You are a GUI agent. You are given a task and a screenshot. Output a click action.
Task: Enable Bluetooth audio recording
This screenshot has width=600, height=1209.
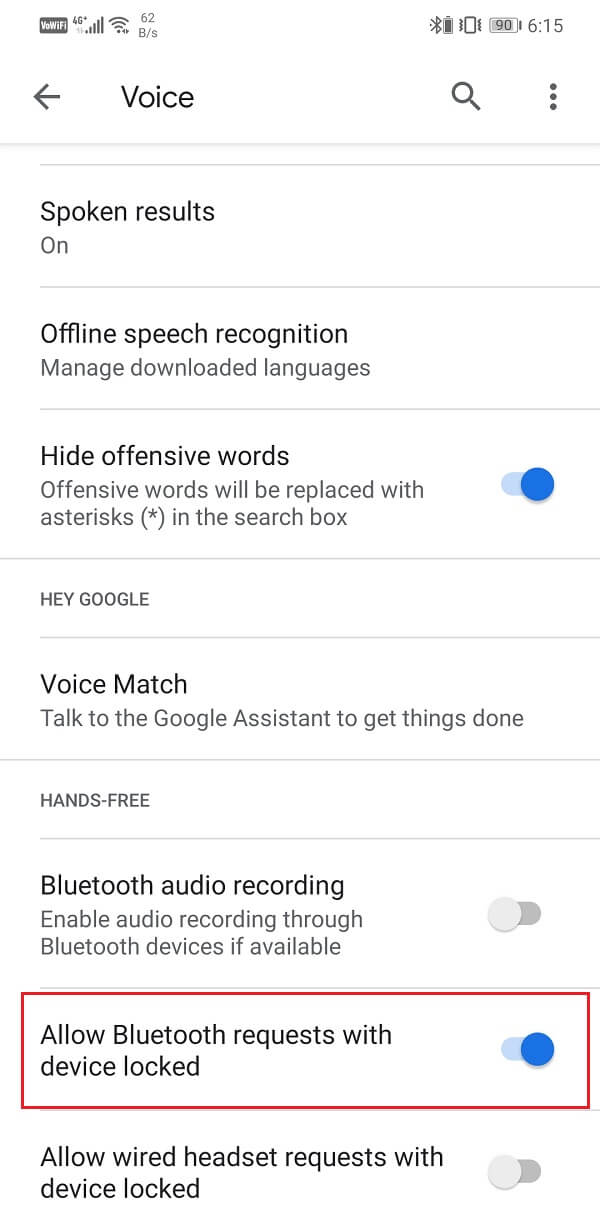516,914
